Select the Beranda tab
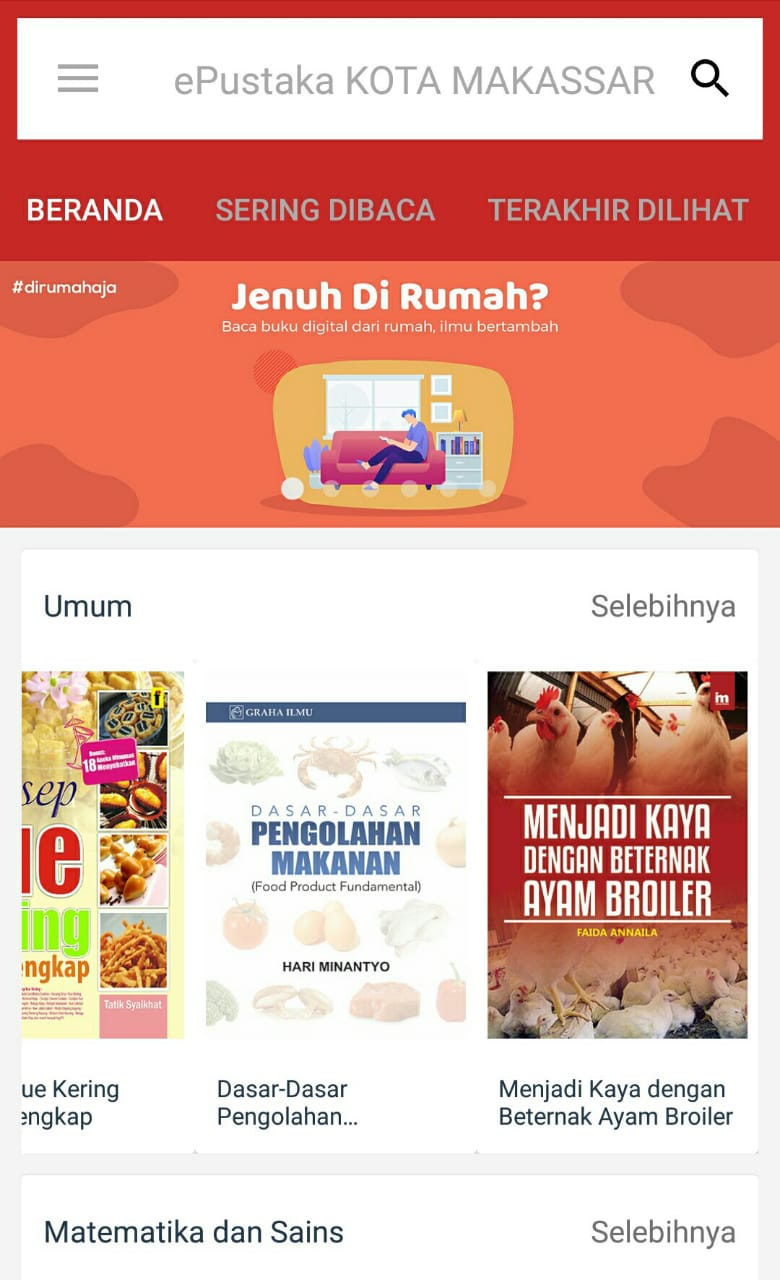 click(x=95, y=210)
